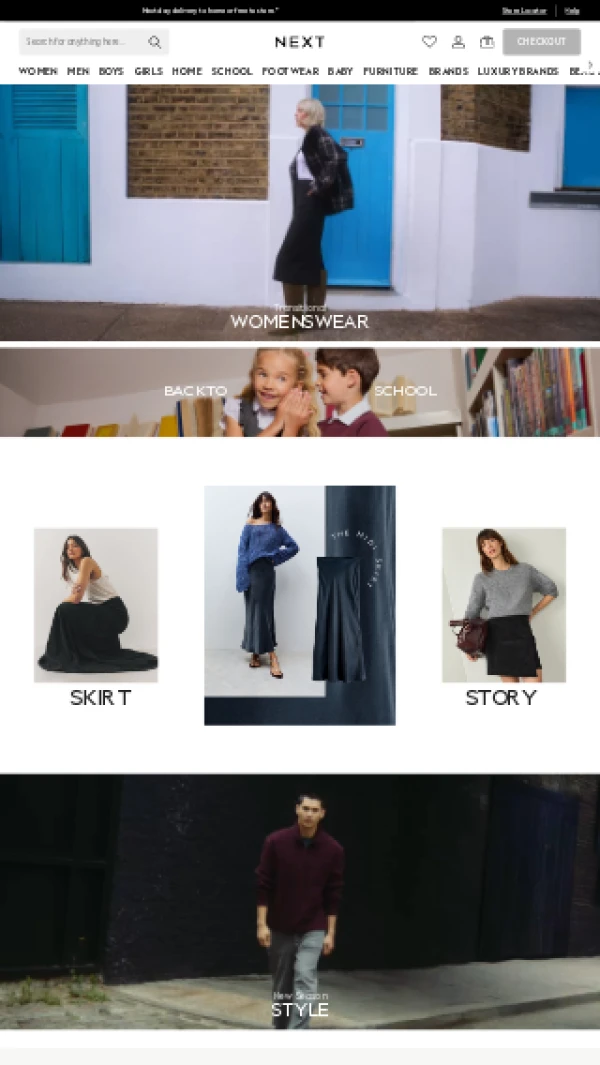
Task: Open the midi skirt center tile
Action: point(300,605)
